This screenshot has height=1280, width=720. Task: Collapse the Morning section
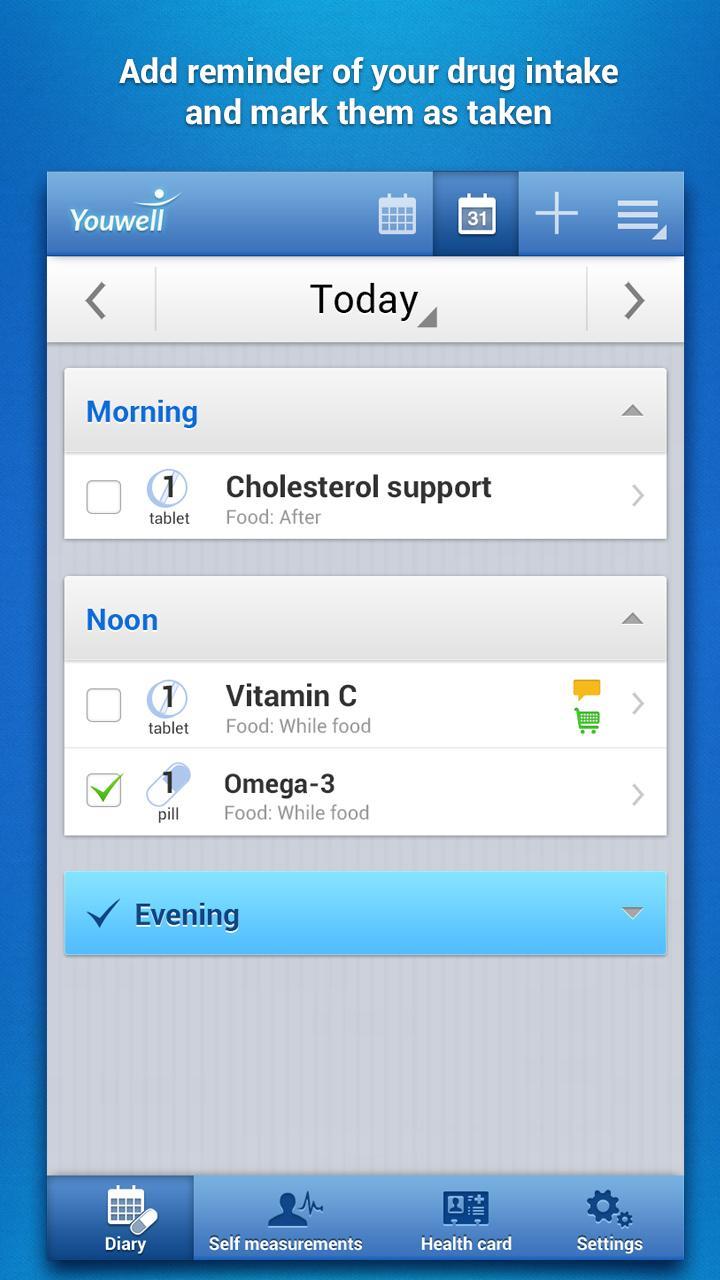632,410
